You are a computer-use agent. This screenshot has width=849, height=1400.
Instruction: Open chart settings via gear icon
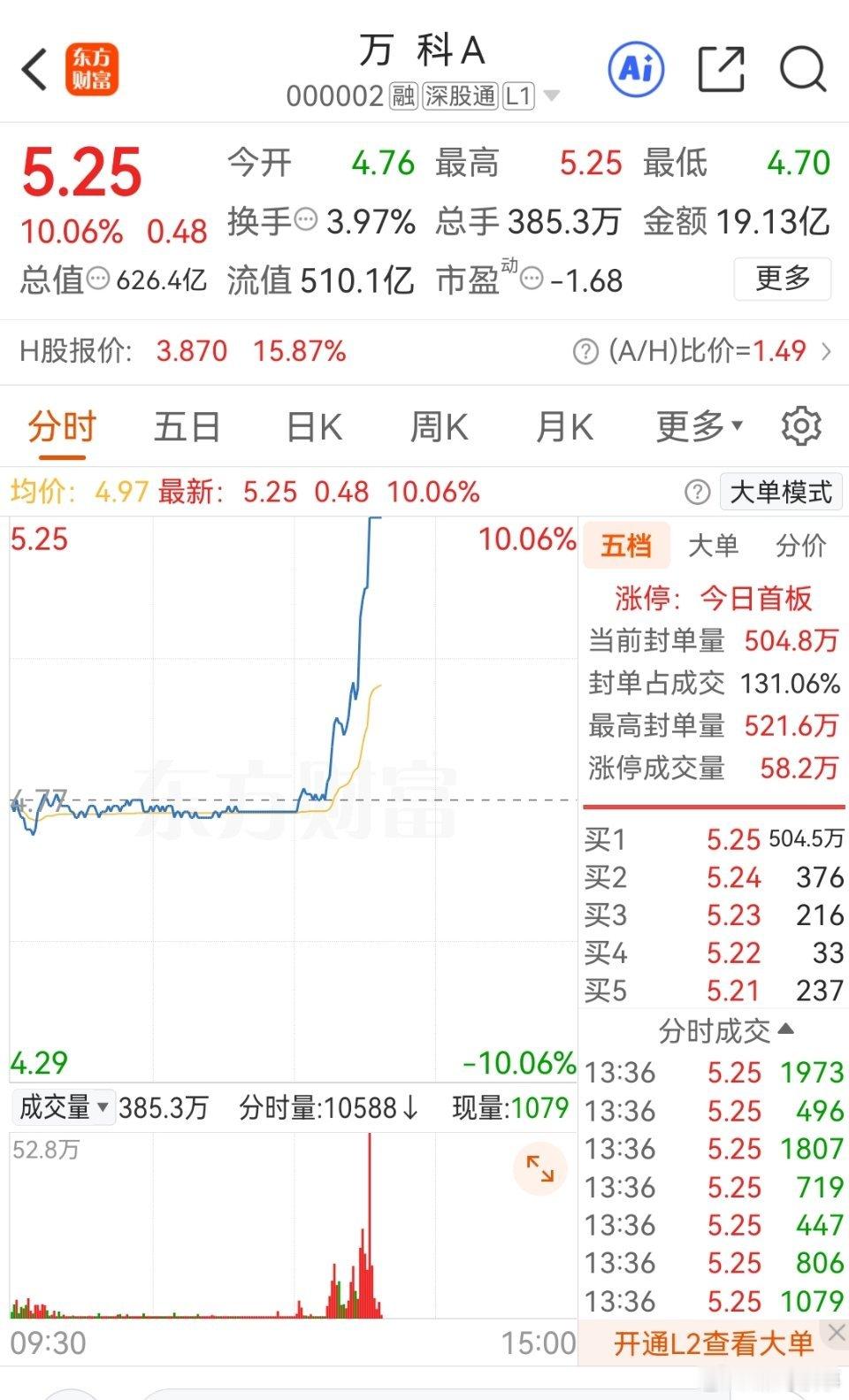pos(802,426)
